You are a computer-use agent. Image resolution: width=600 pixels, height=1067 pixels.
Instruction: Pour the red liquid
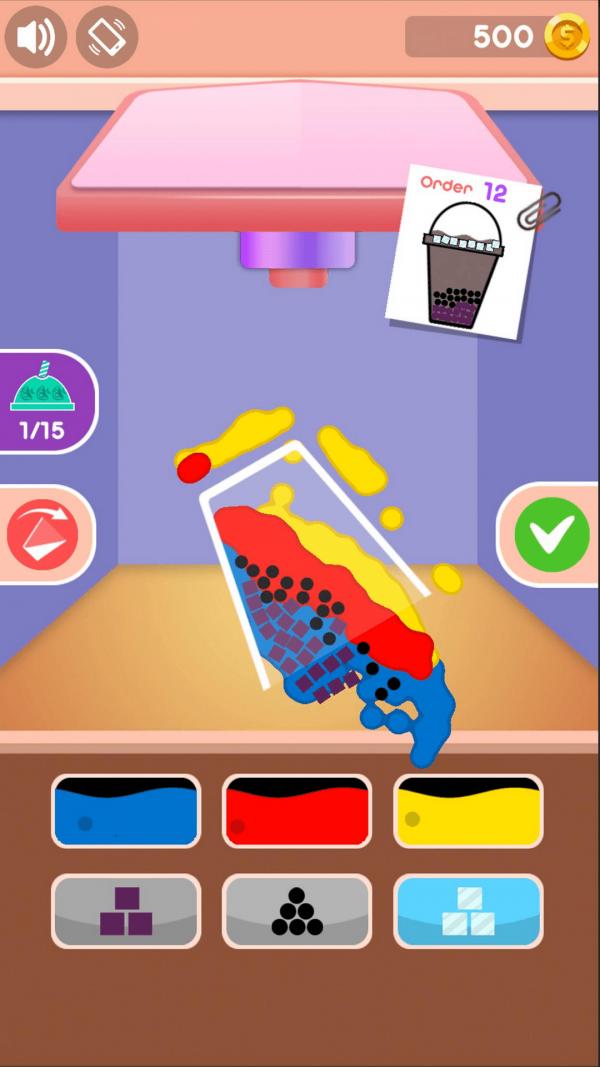[297, 811]
